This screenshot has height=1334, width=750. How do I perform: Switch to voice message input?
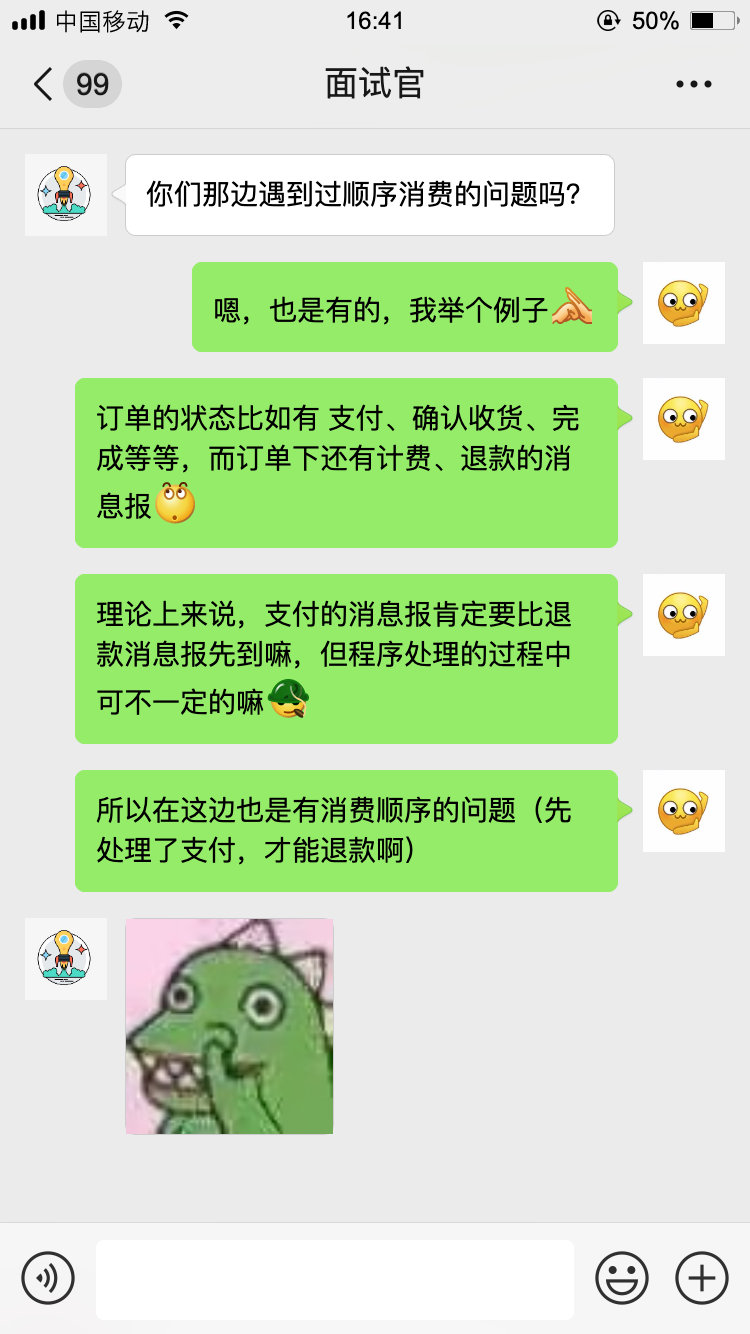(48, 1278)
